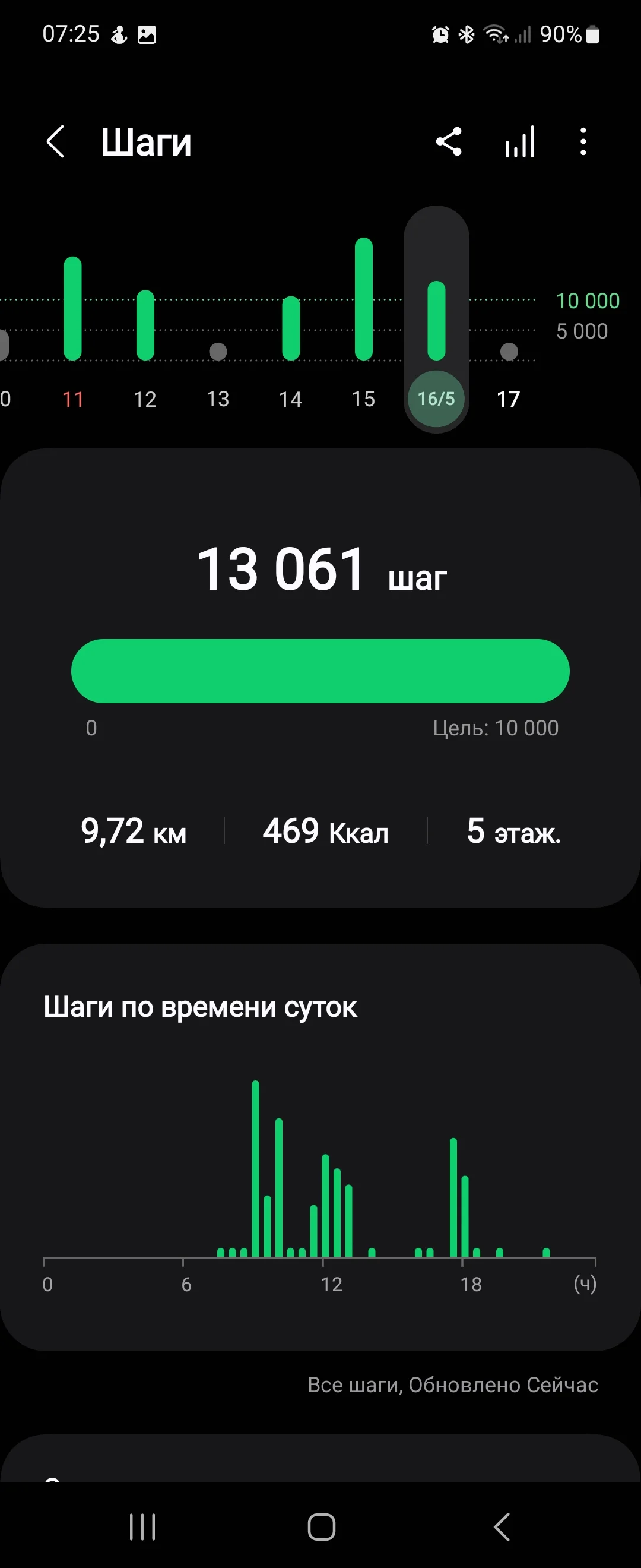Open the three-dot overflow menu
Screen dimensions: 641x1568
(583, 142)
